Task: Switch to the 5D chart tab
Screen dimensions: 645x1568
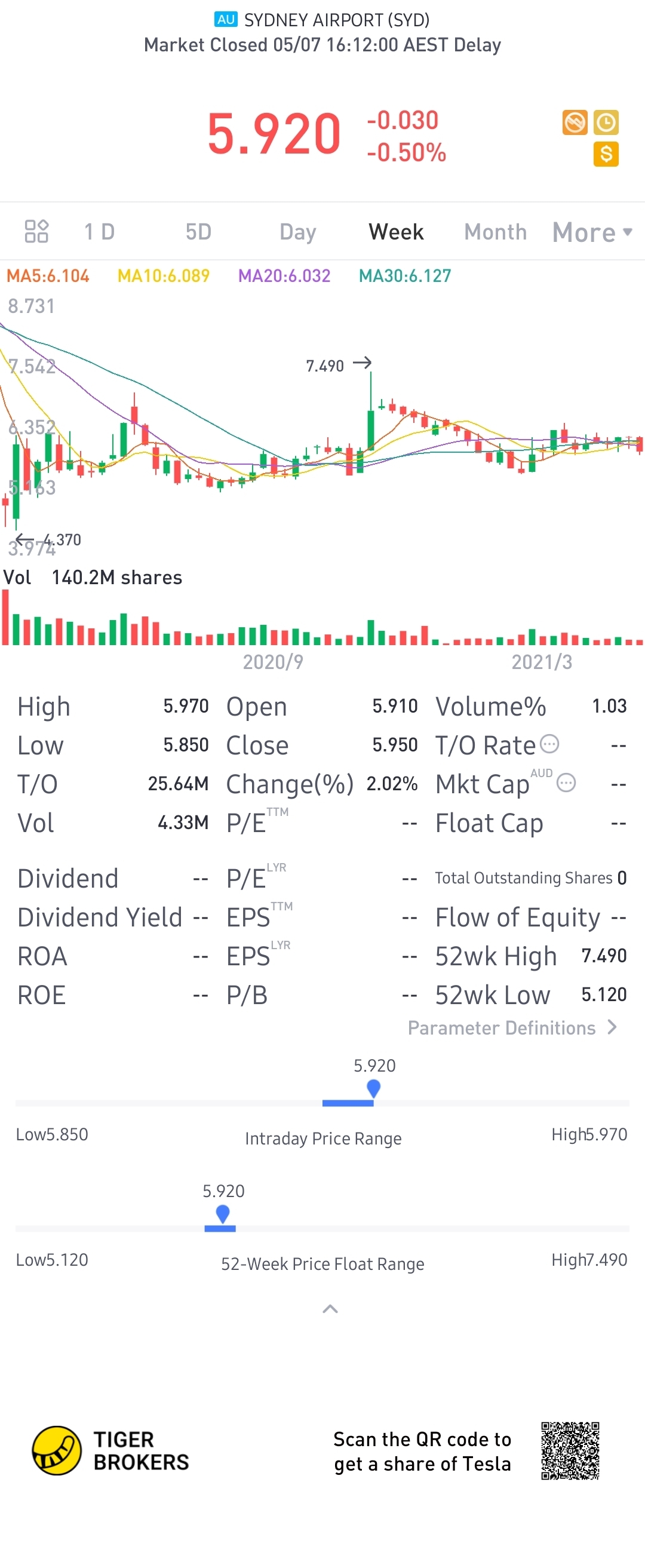Action: click(x=198, y=232)
